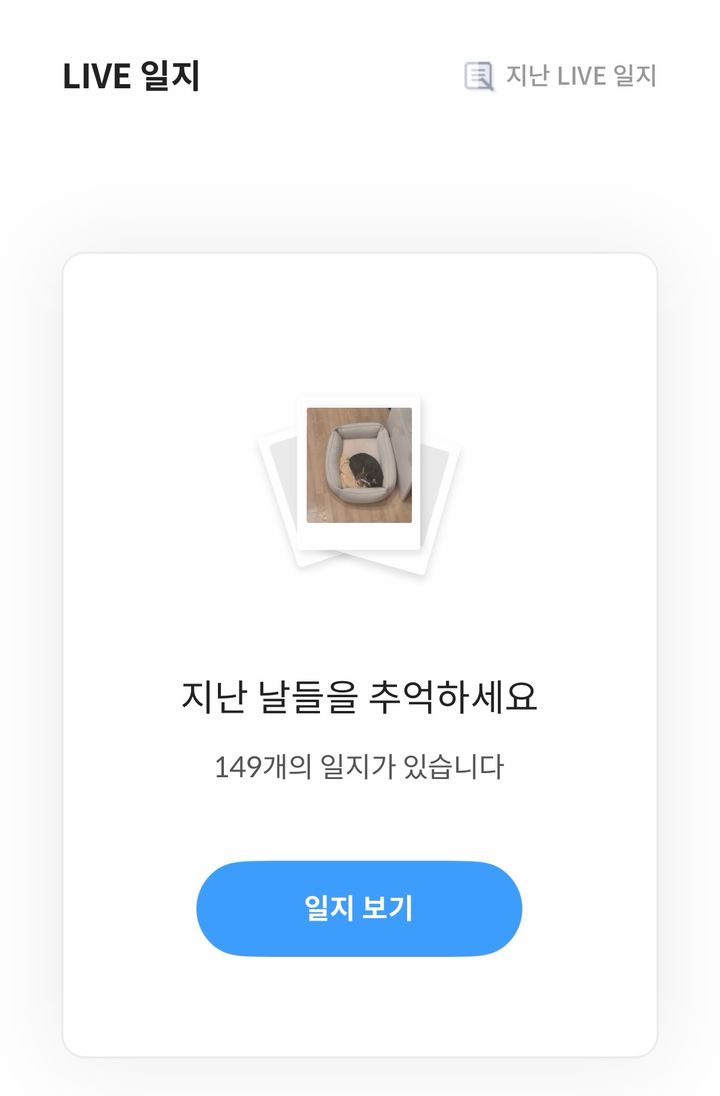720x1096 pixels.
Task: Open the 지난 LIVE 일지 link
Action: [562, 76]
